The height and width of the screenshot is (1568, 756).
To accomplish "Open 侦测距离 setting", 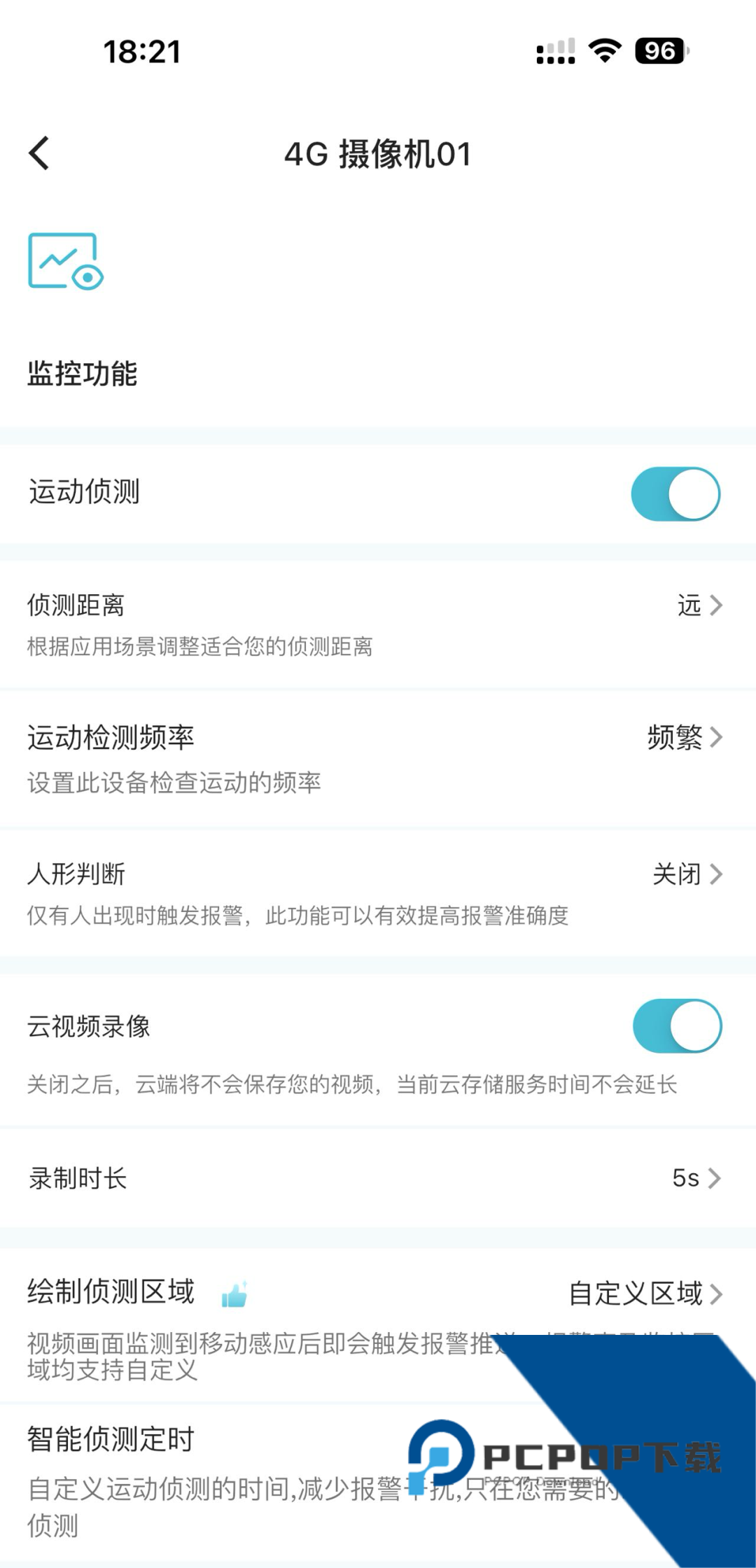I will click(378, 623).
